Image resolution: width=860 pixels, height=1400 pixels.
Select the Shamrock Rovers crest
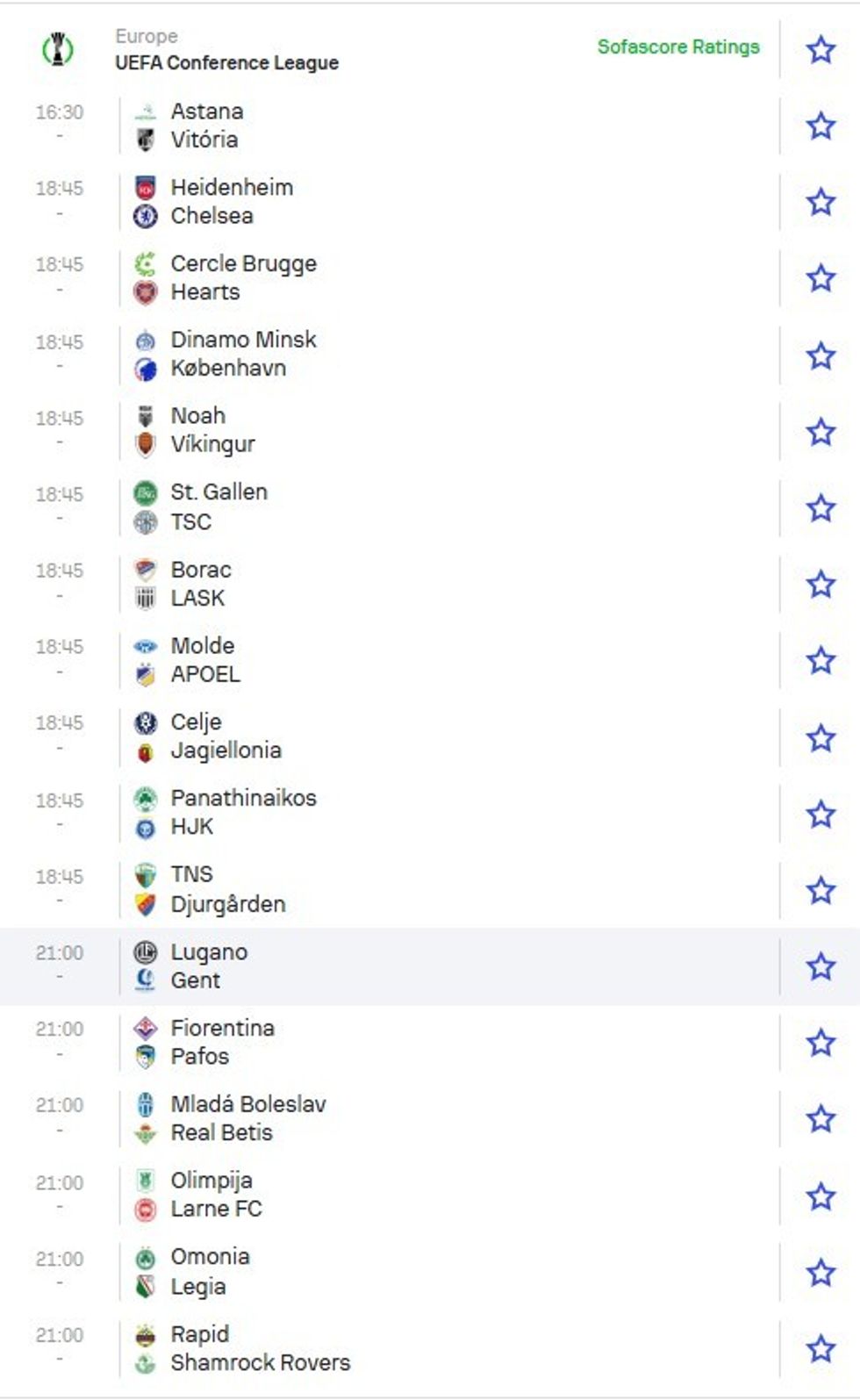(x=145, y=1363)
